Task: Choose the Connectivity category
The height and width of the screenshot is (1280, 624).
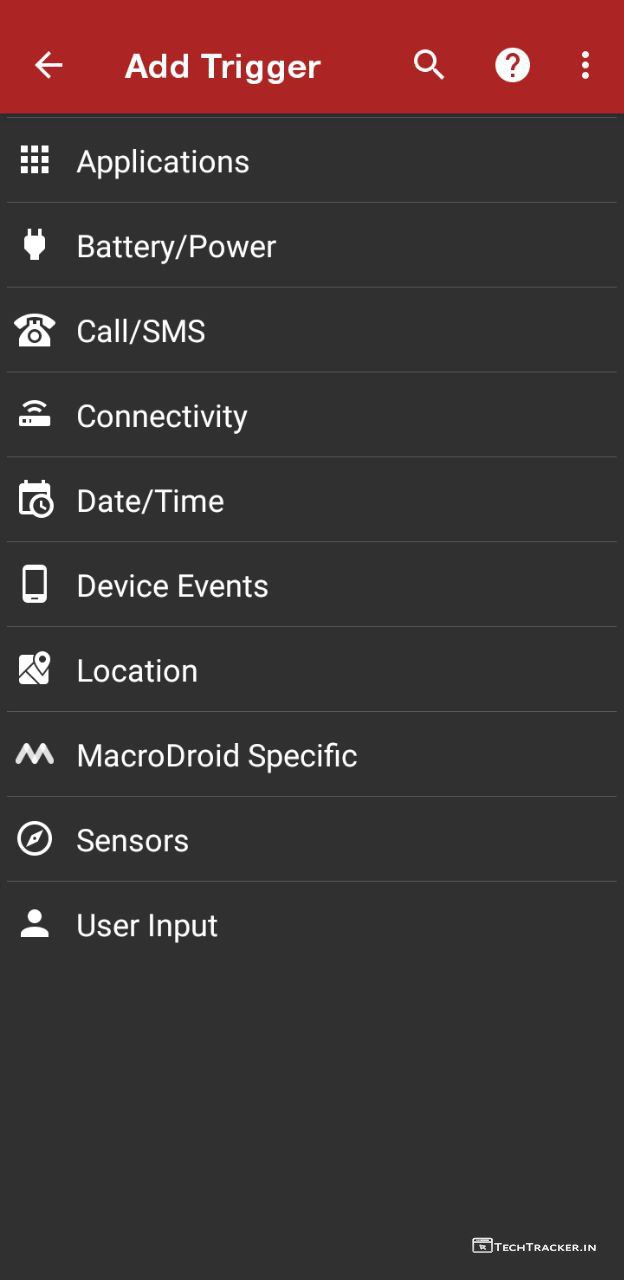Action: [162, 416]
